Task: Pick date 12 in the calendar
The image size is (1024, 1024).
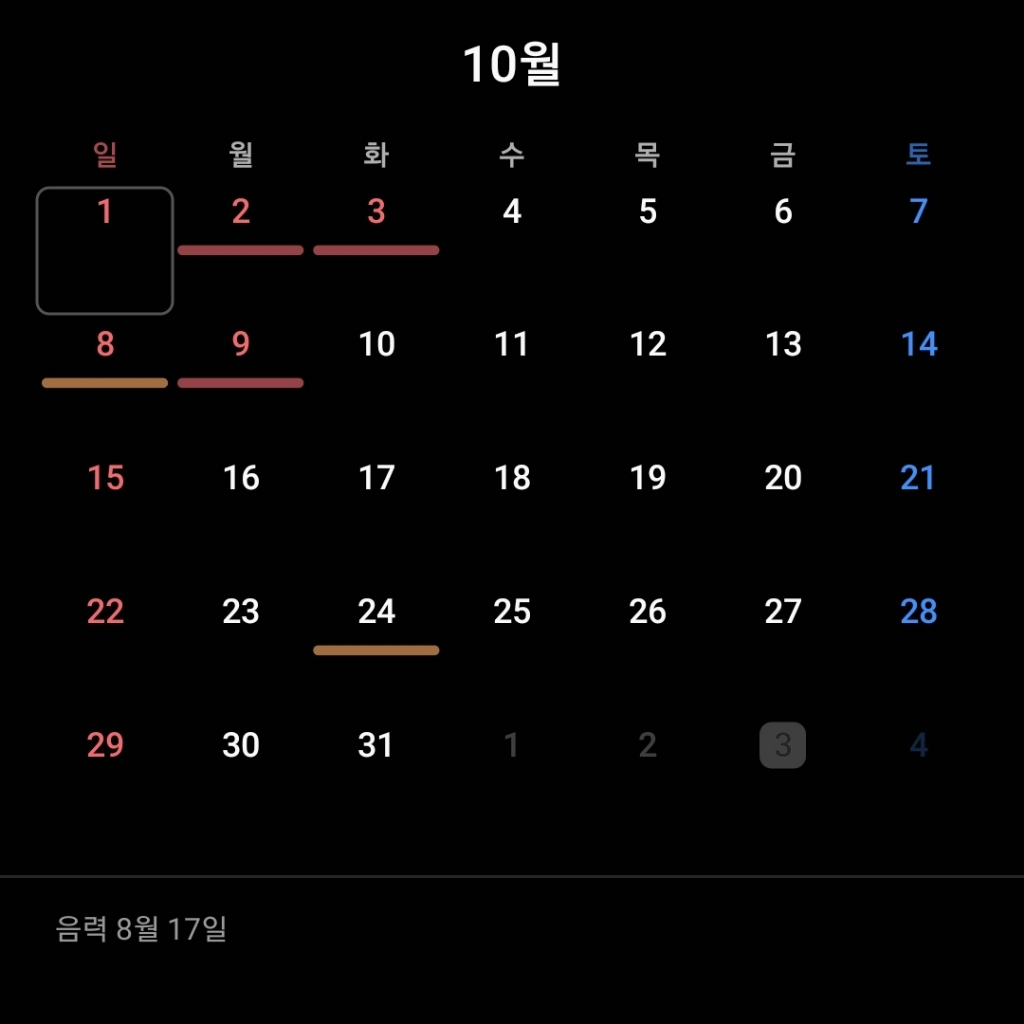Action: coord(647,345)
